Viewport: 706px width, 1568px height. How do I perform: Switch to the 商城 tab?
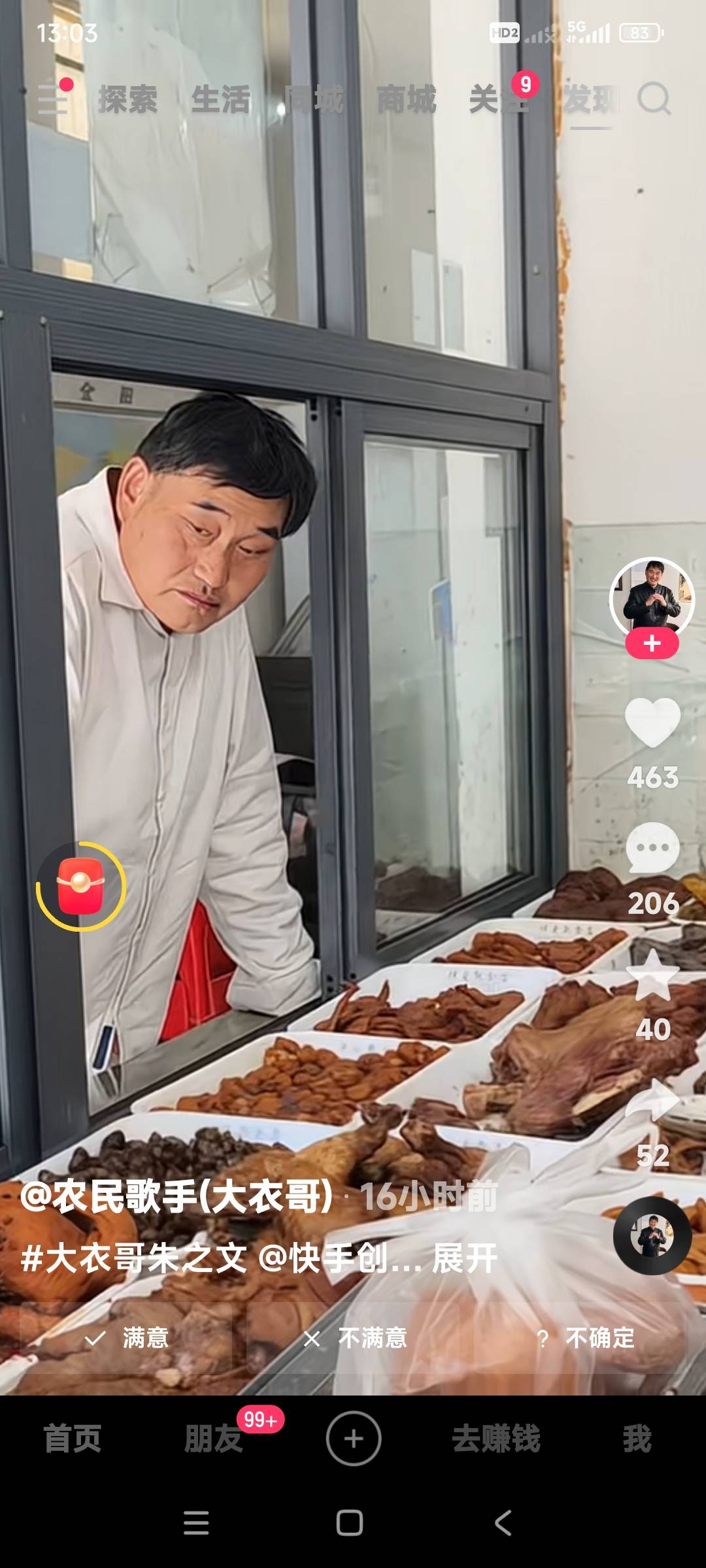point(406,99)
